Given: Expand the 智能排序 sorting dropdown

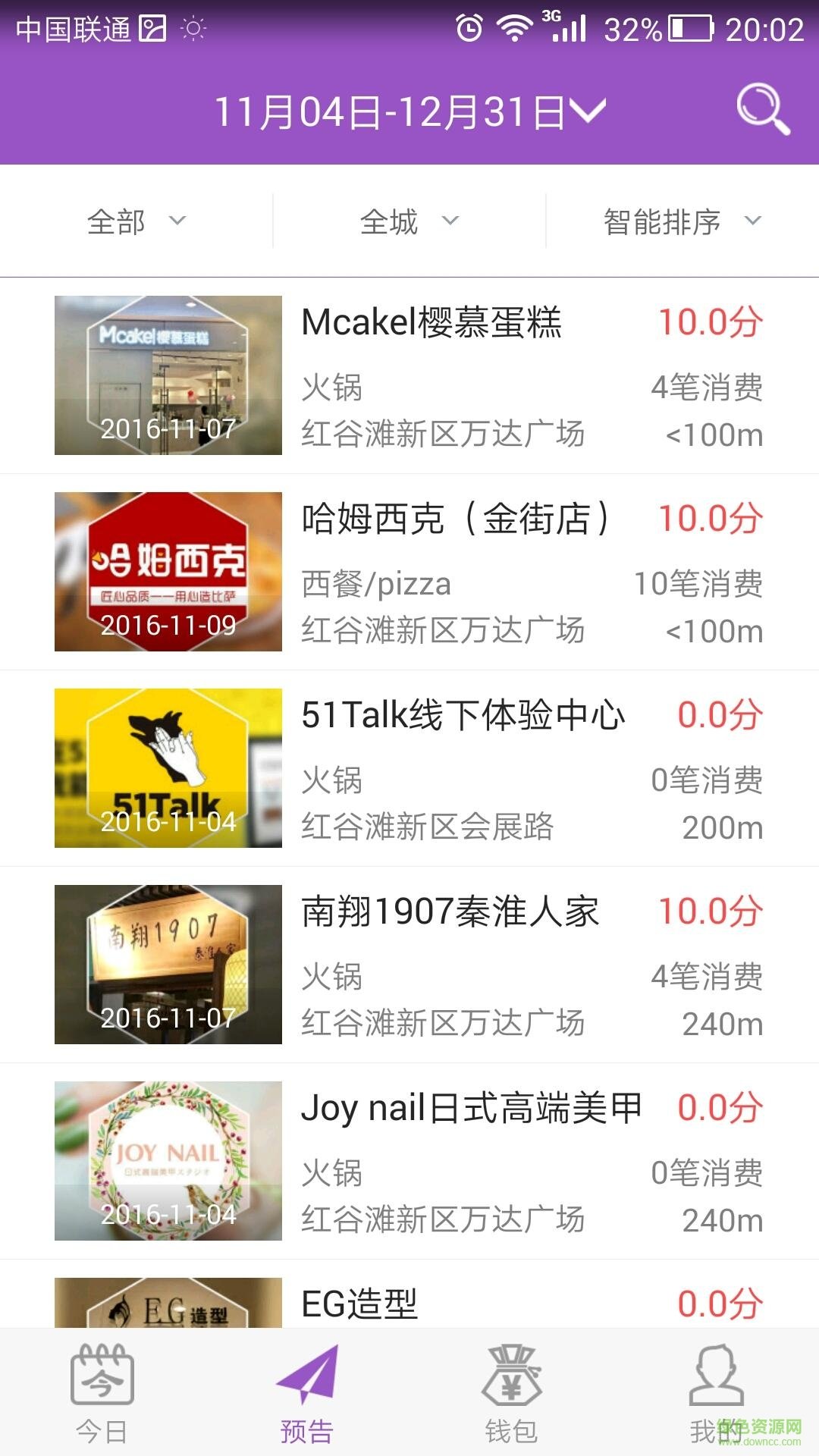Looking at the screenshot, I should 679,221.
